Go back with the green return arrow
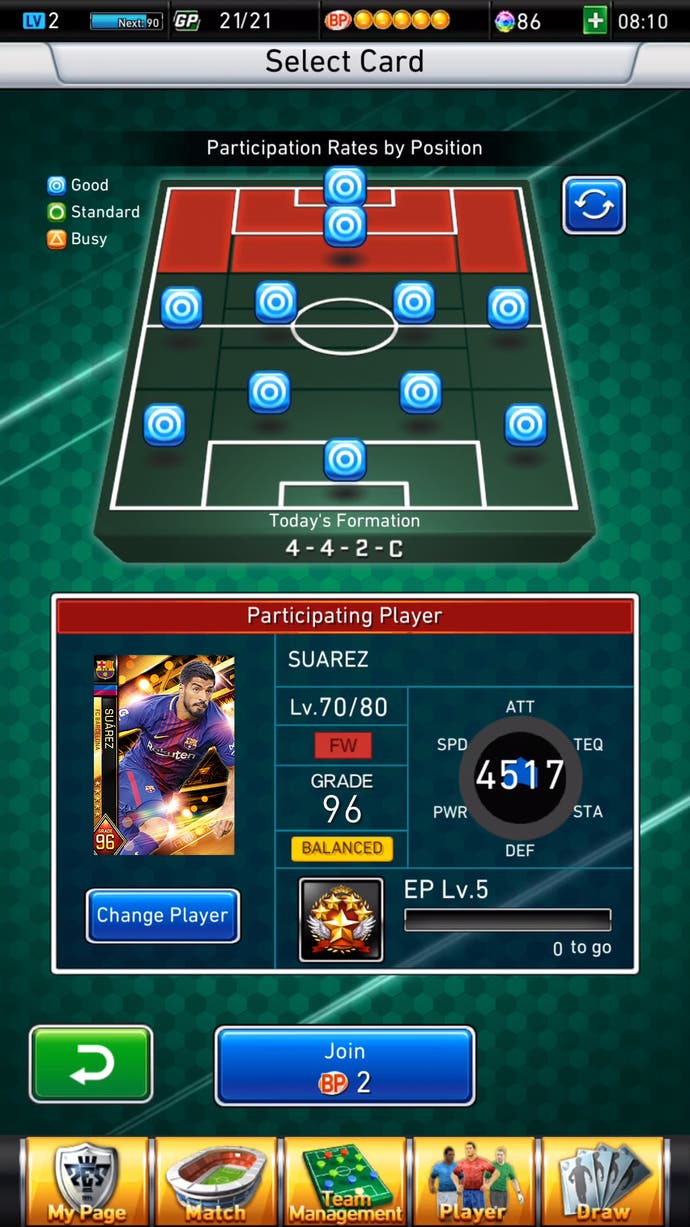 pyautogui.click(x=91, y=1064)
